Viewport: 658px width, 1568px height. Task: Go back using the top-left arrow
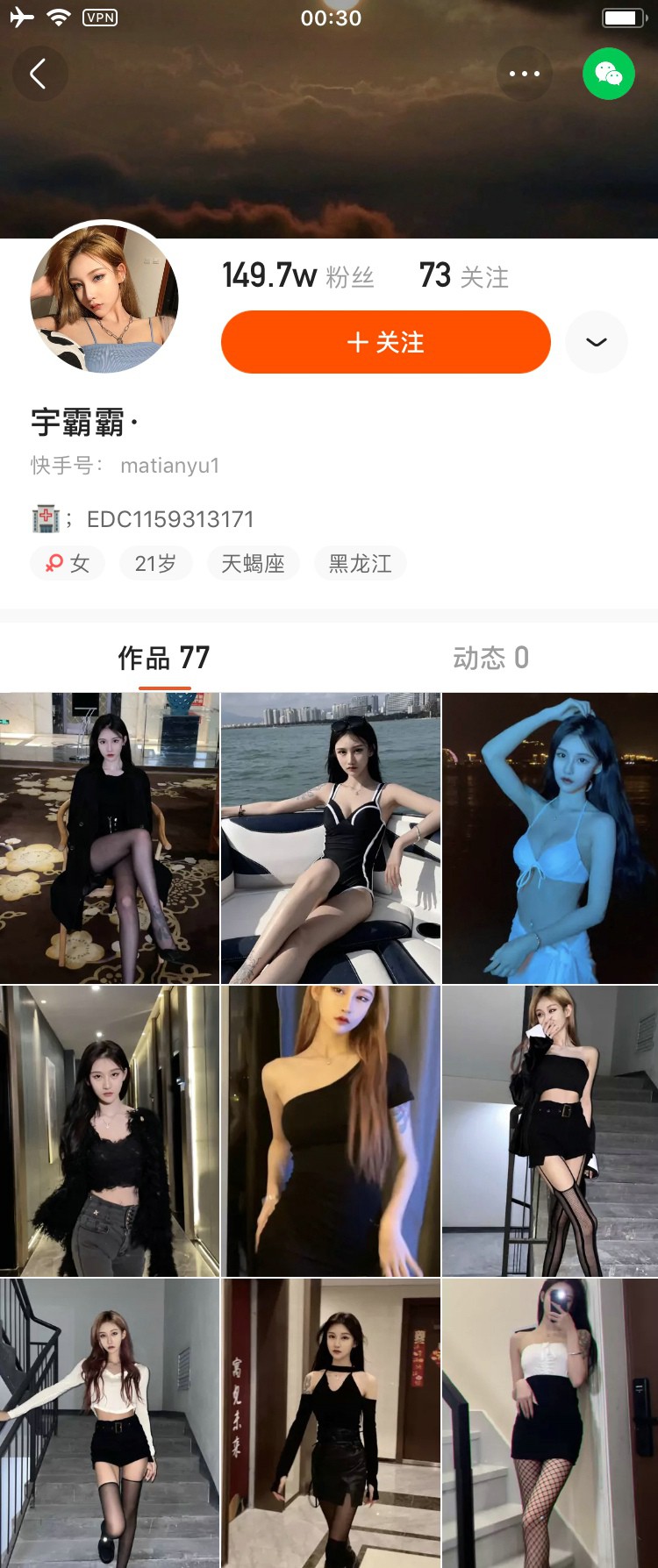(x=39, y=74)
